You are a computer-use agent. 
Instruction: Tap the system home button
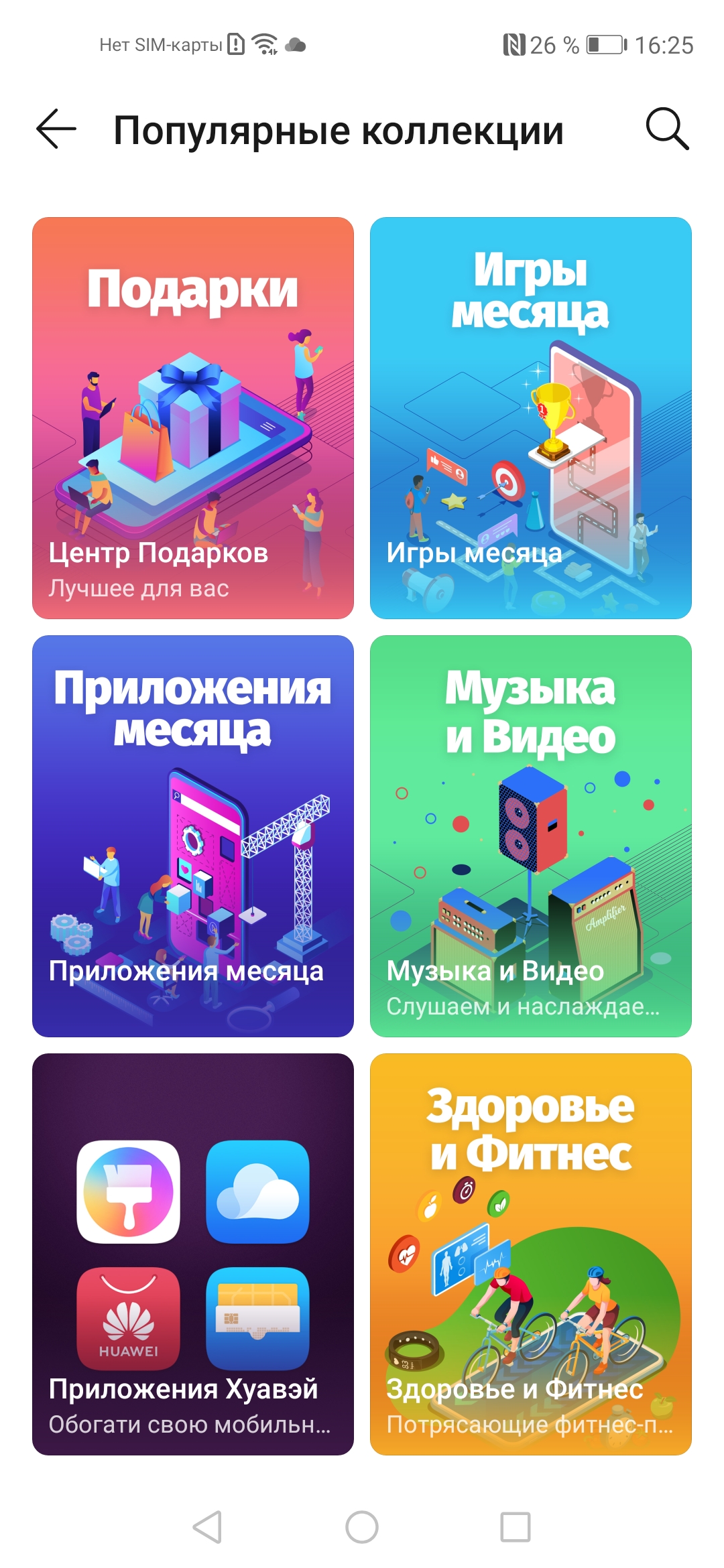click(362, 1527)
